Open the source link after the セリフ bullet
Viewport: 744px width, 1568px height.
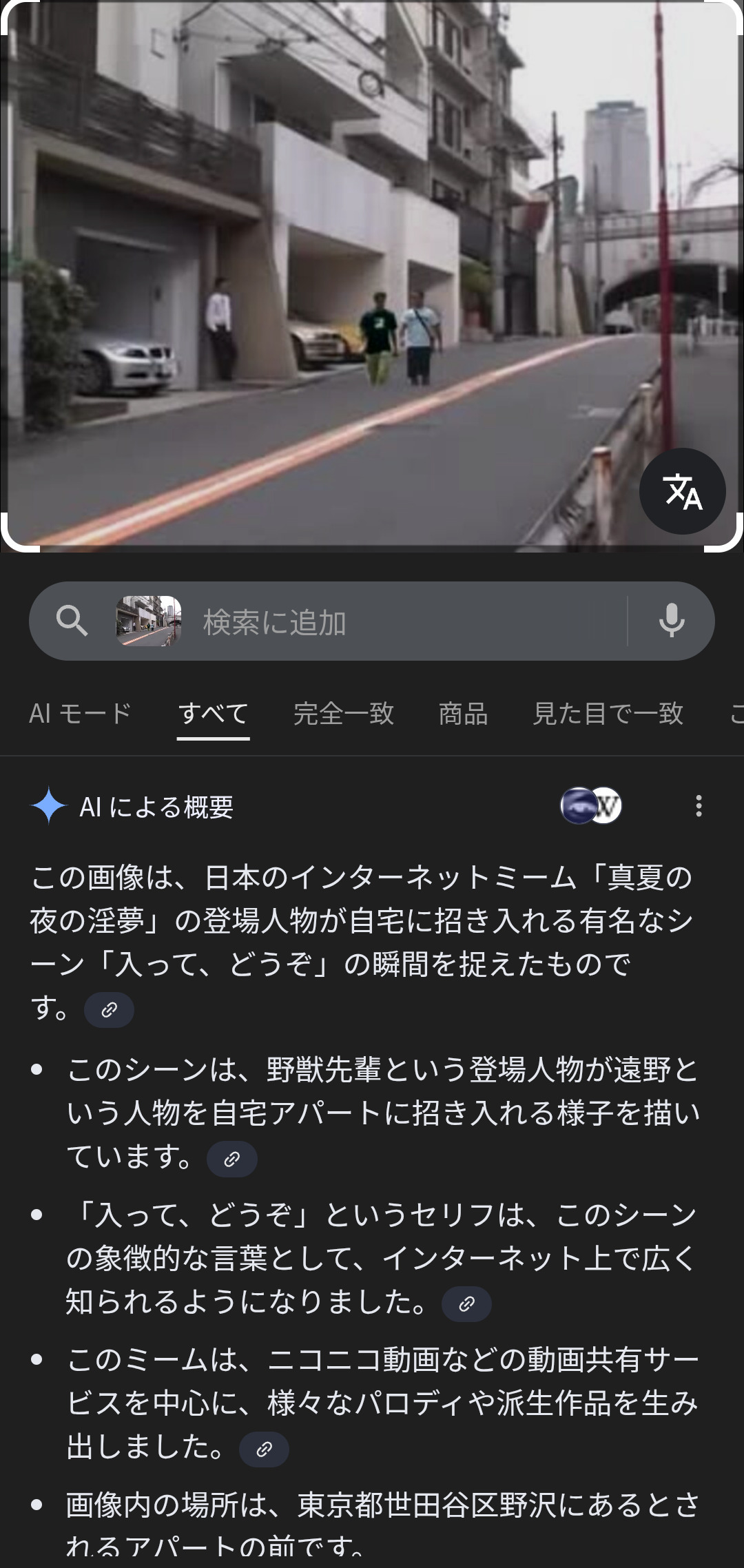[x=466, y=1304]
